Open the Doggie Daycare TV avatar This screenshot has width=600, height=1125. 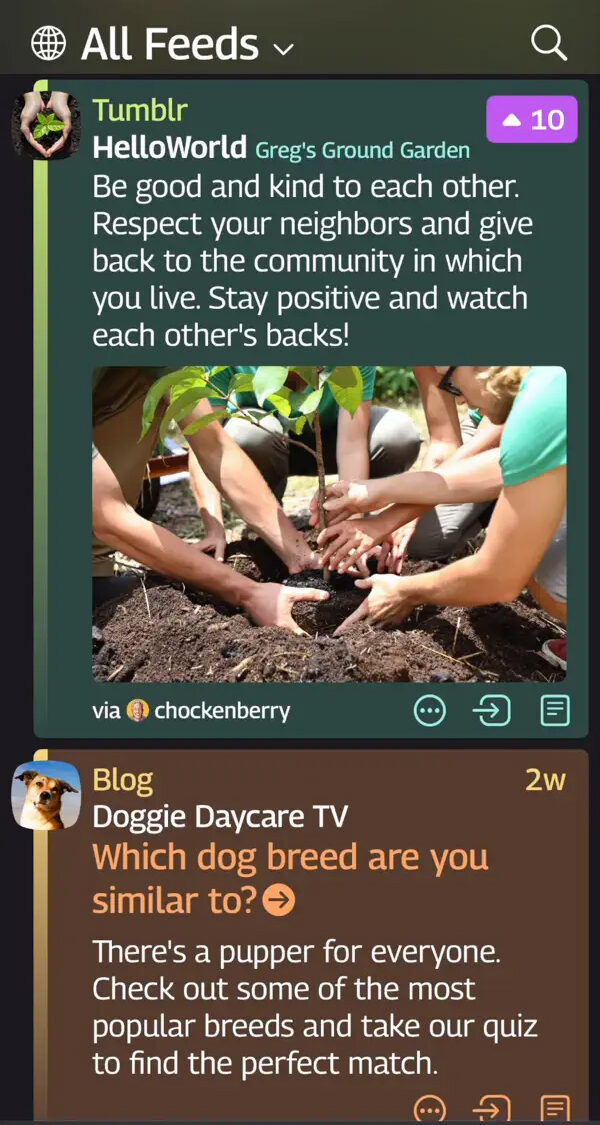46,796
